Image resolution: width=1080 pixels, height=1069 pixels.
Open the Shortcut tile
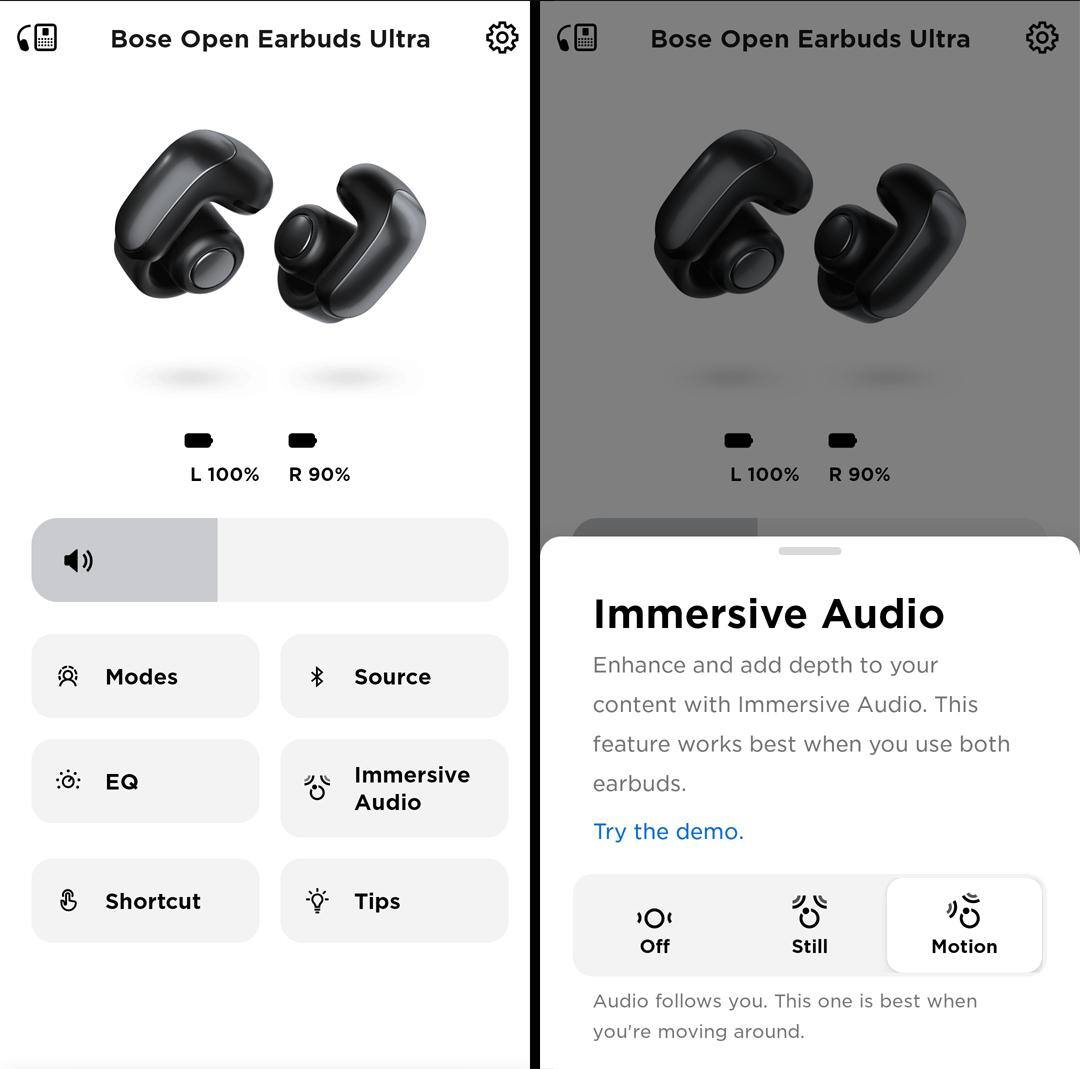pos(145,900)
